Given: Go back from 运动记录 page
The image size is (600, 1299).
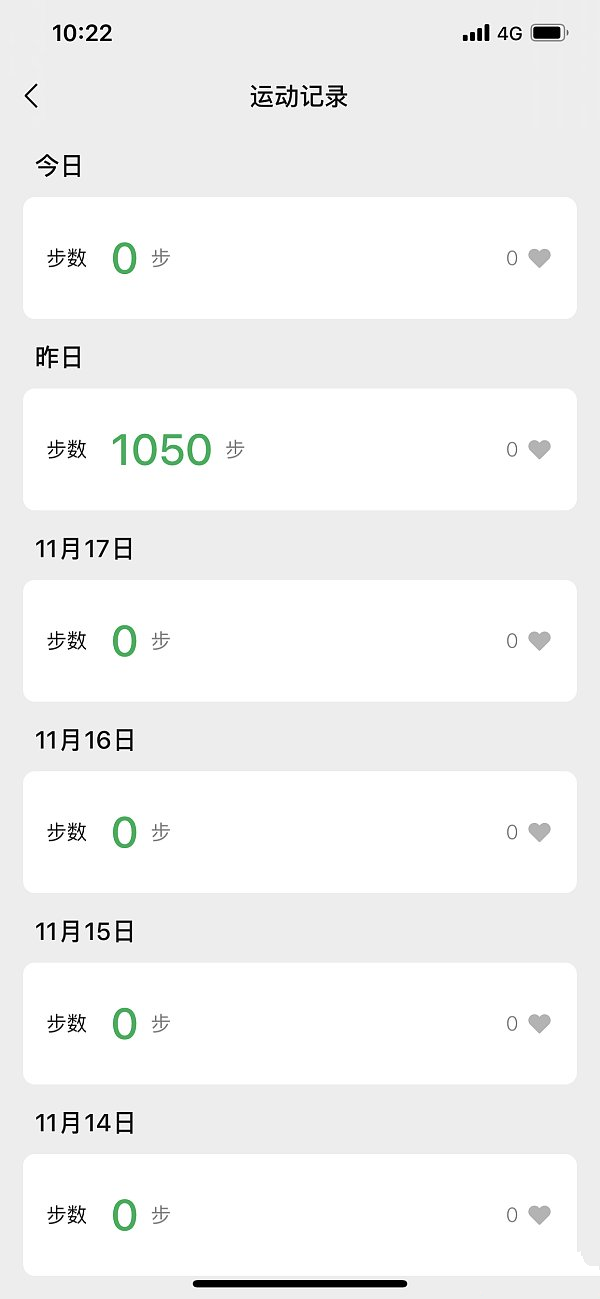Looking at the screenshot, I should coord(32,96).
